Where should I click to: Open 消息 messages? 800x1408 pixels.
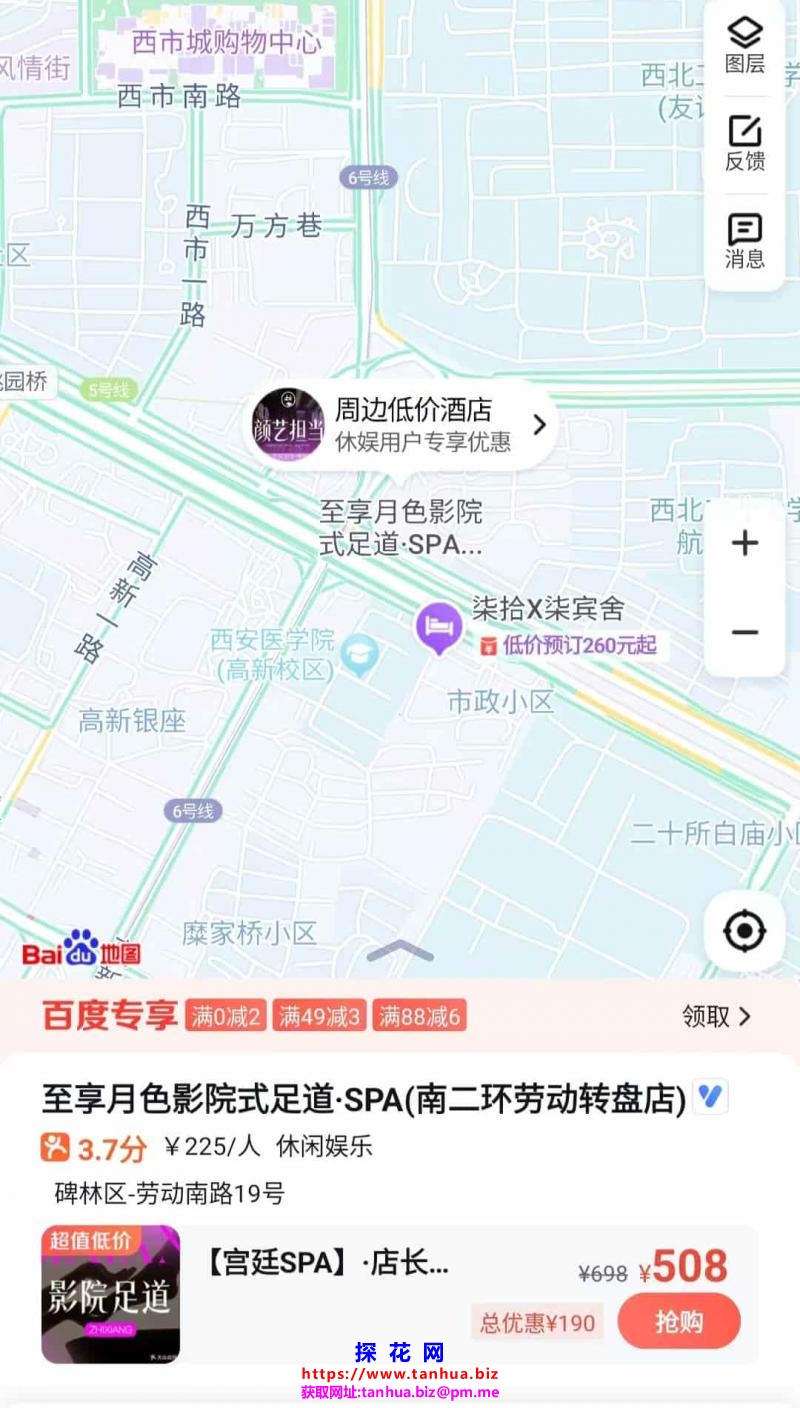[x=744, y=241]
